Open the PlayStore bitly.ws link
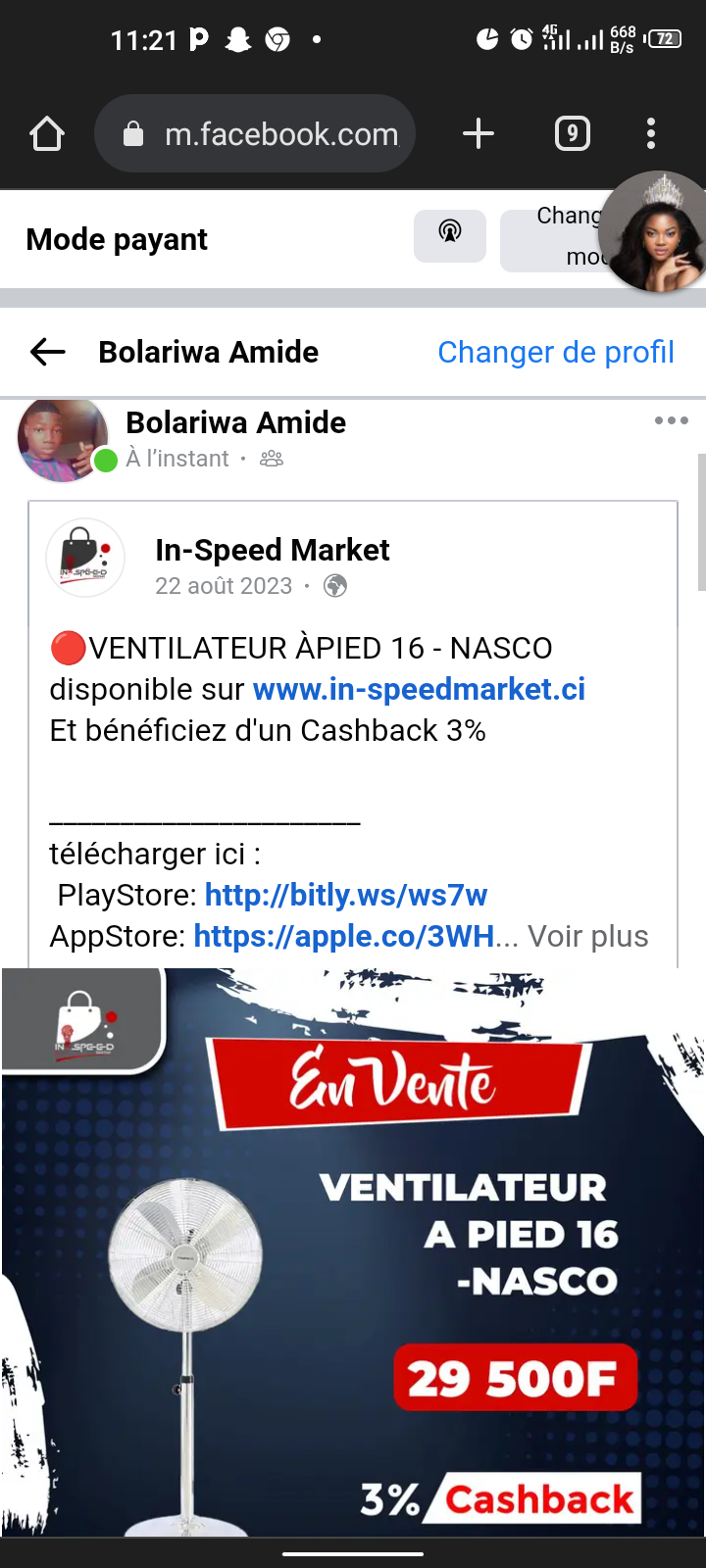The width and height of the screenshot is (706, 1568). [345, 895]
